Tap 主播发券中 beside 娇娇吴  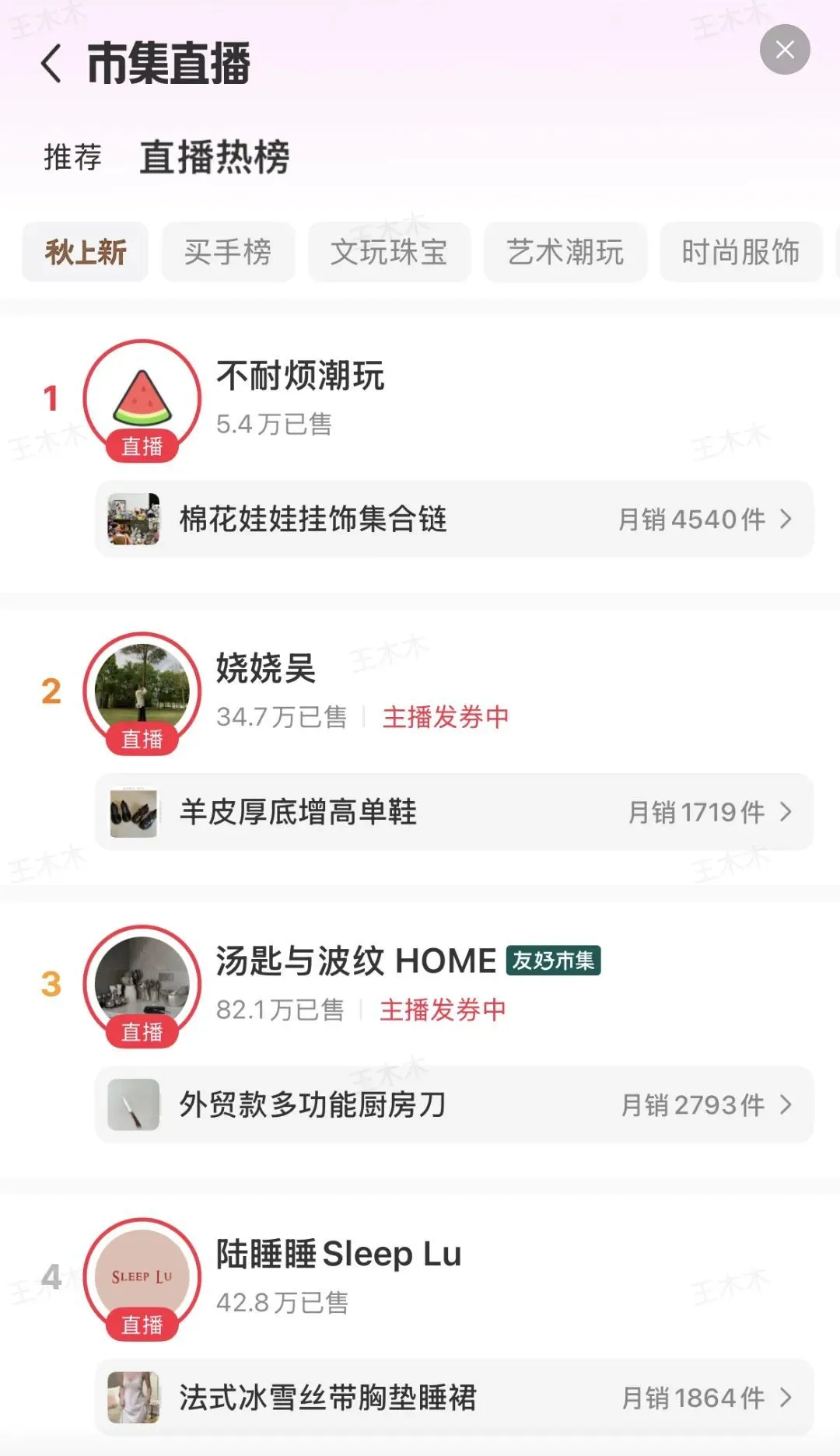click(445, 718)
